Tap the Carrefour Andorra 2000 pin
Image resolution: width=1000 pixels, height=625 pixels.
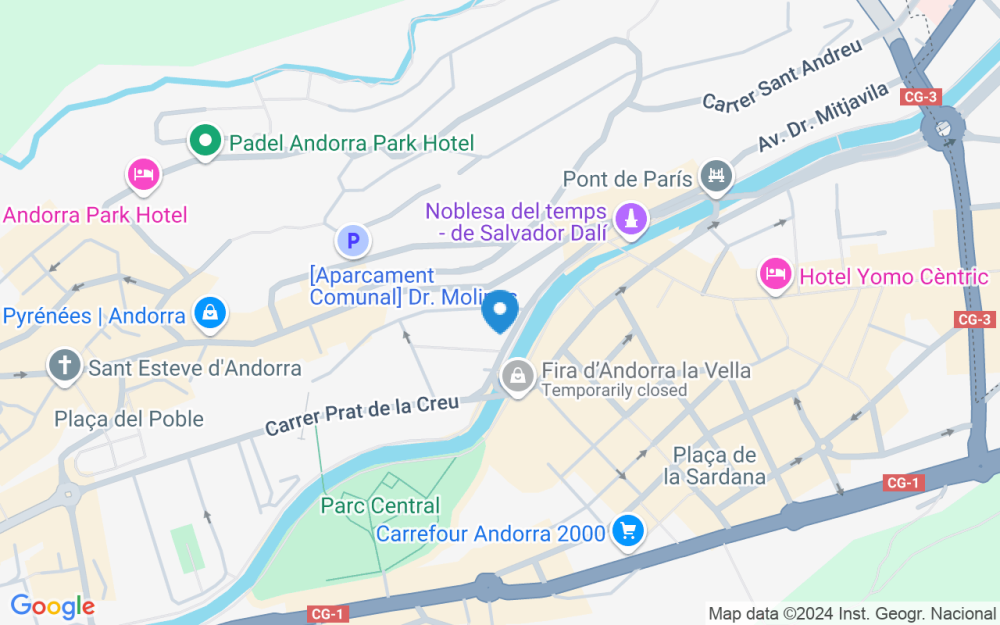pos(628,532)
